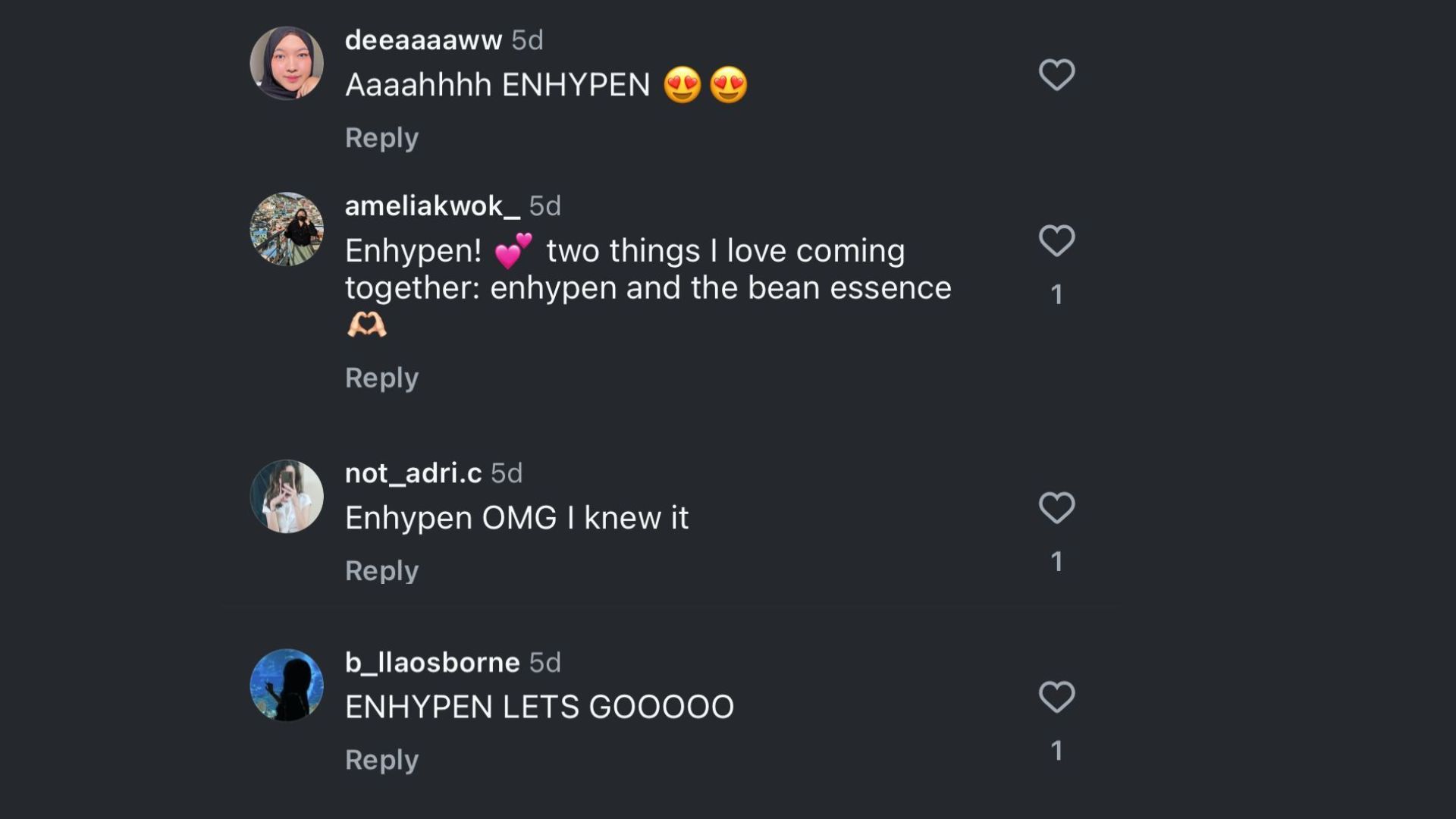Open the username ameliakwok_
This screenshot has width=1456, height=819.
[x=432, y=206]
